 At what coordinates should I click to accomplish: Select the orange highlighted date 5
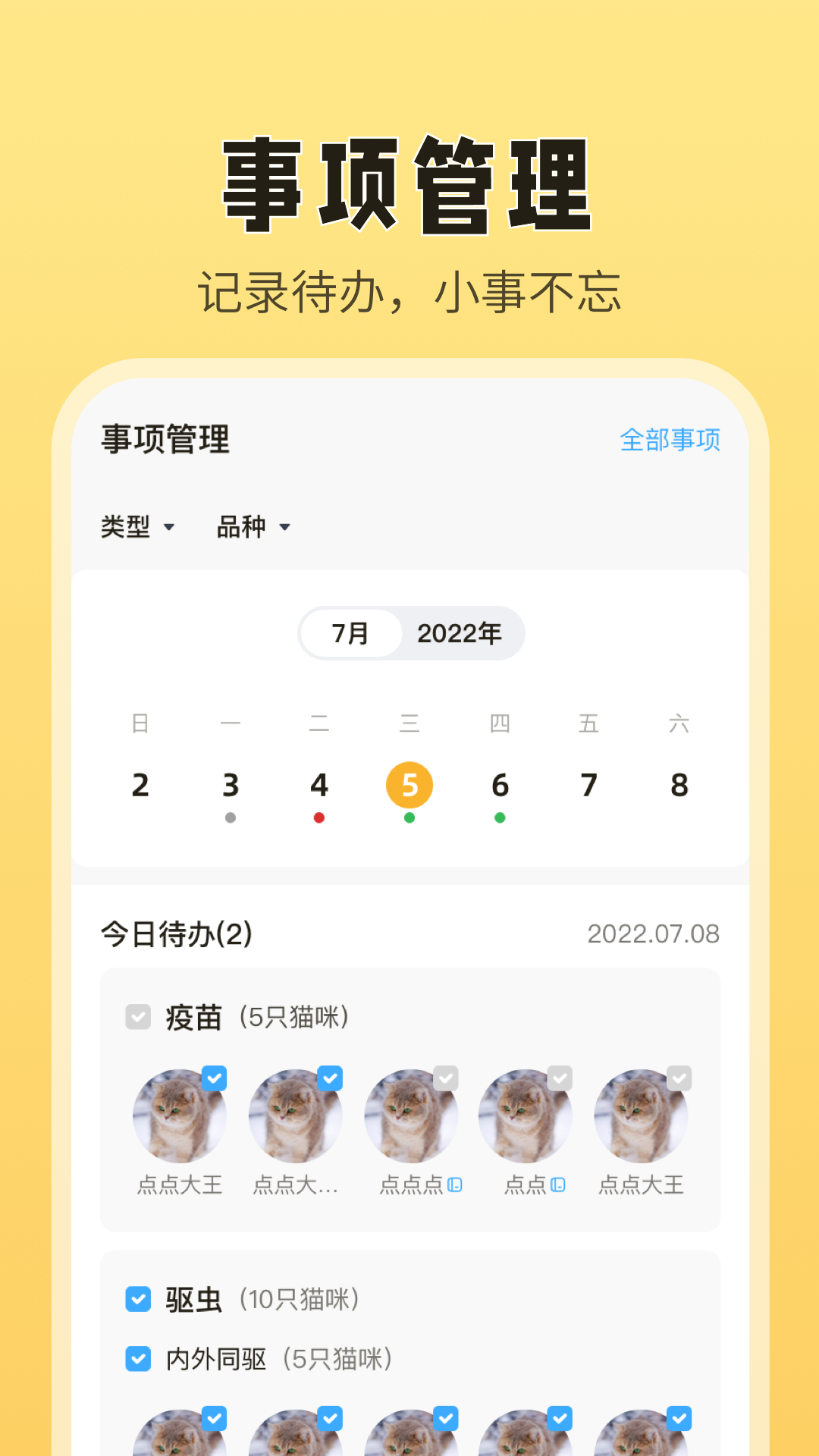click(x=410, y=785)
